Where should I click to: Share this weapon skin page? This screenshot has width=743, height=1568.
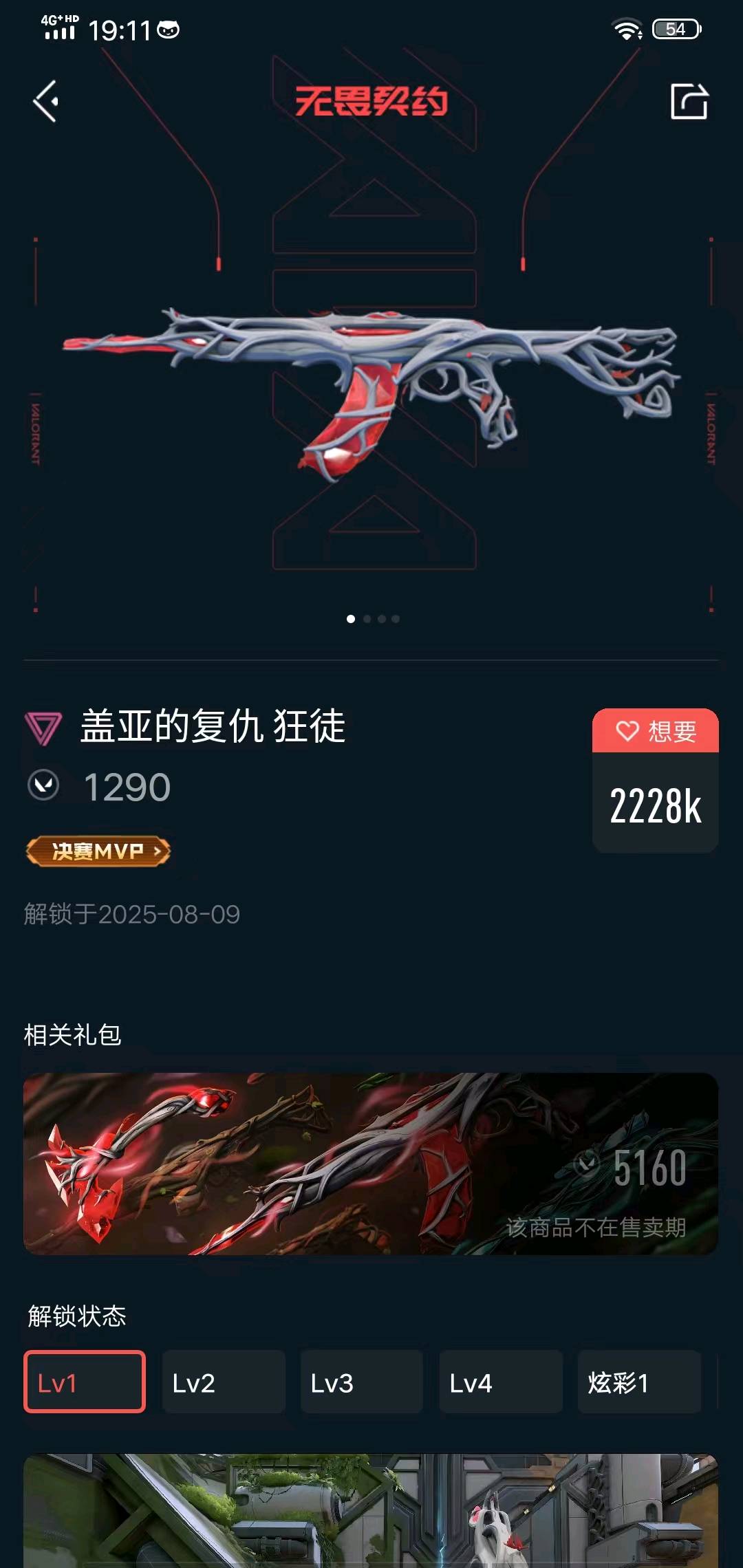(x=689, y=102)
